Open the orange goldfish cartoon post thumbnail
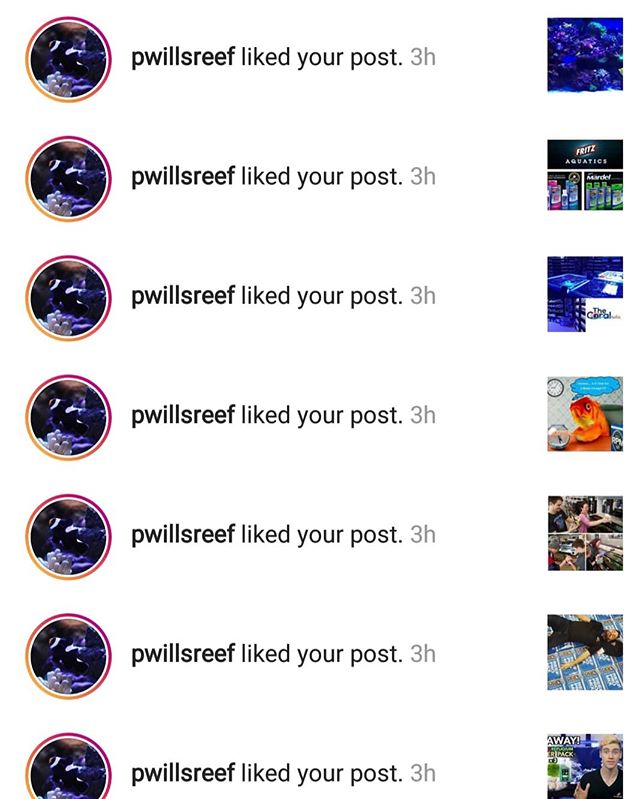 tap(585, 414)
